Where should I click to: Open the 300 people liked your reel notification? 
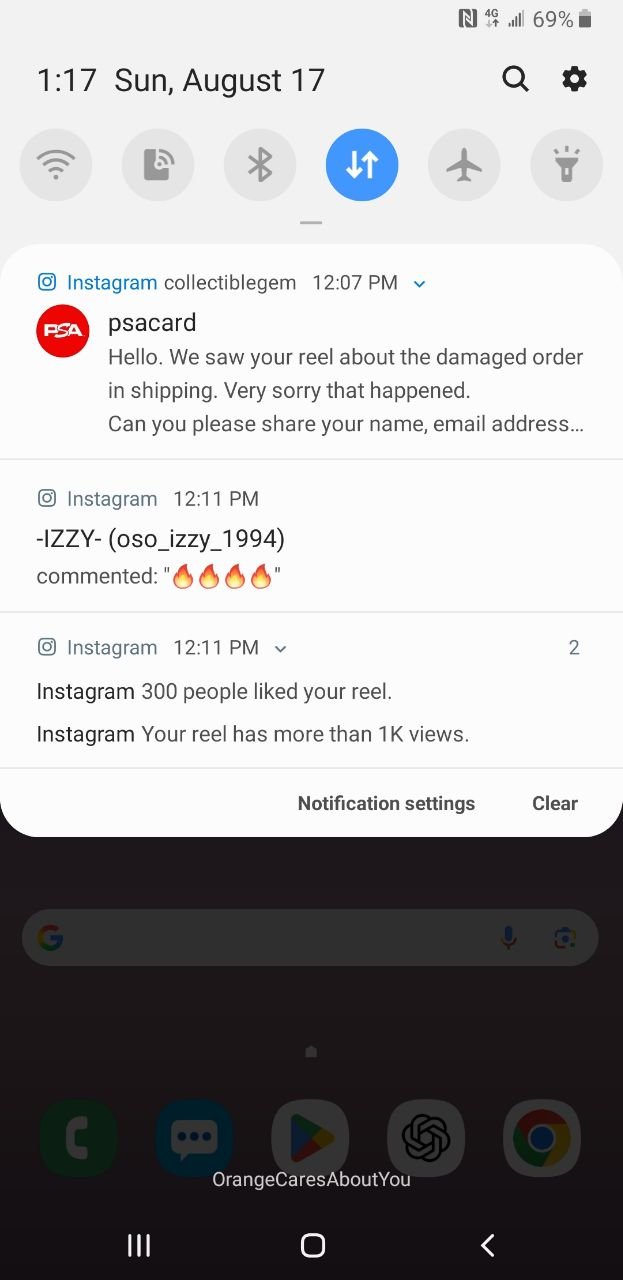point(214,691)
